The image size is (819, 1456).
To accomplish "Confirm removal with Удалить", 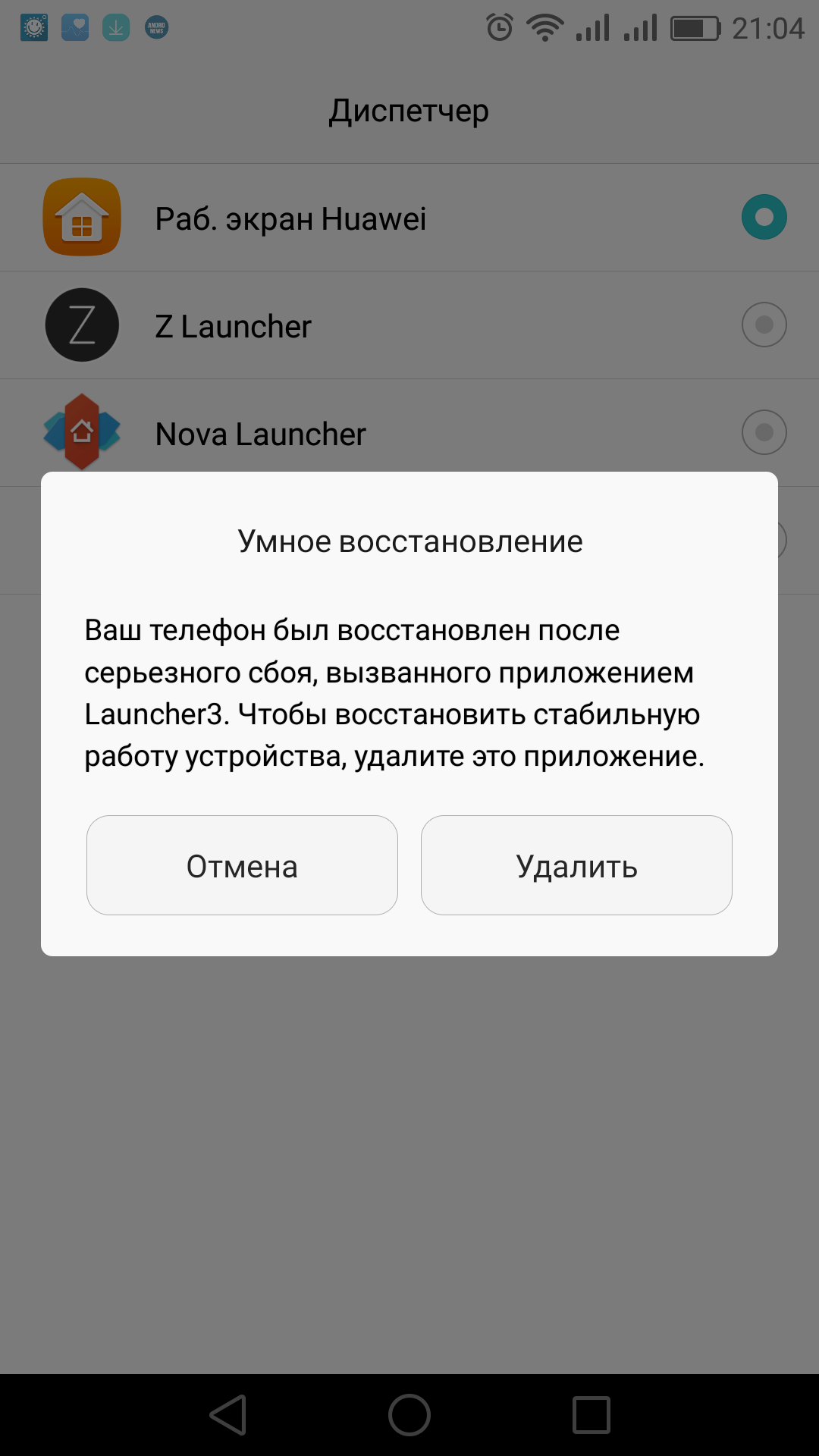I will pos(576,865).
